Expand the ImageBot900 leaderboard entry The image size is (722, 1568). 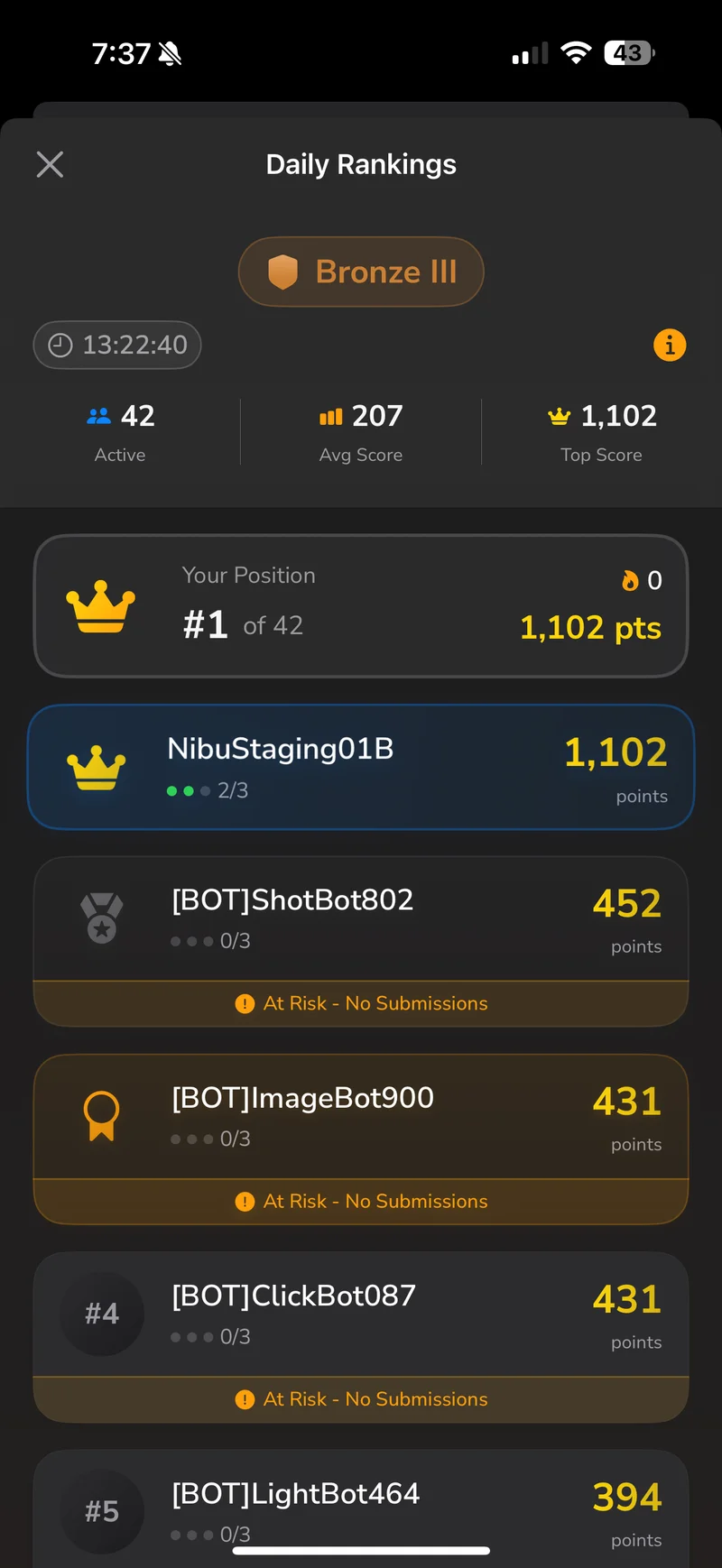[x=361, y=1116]
